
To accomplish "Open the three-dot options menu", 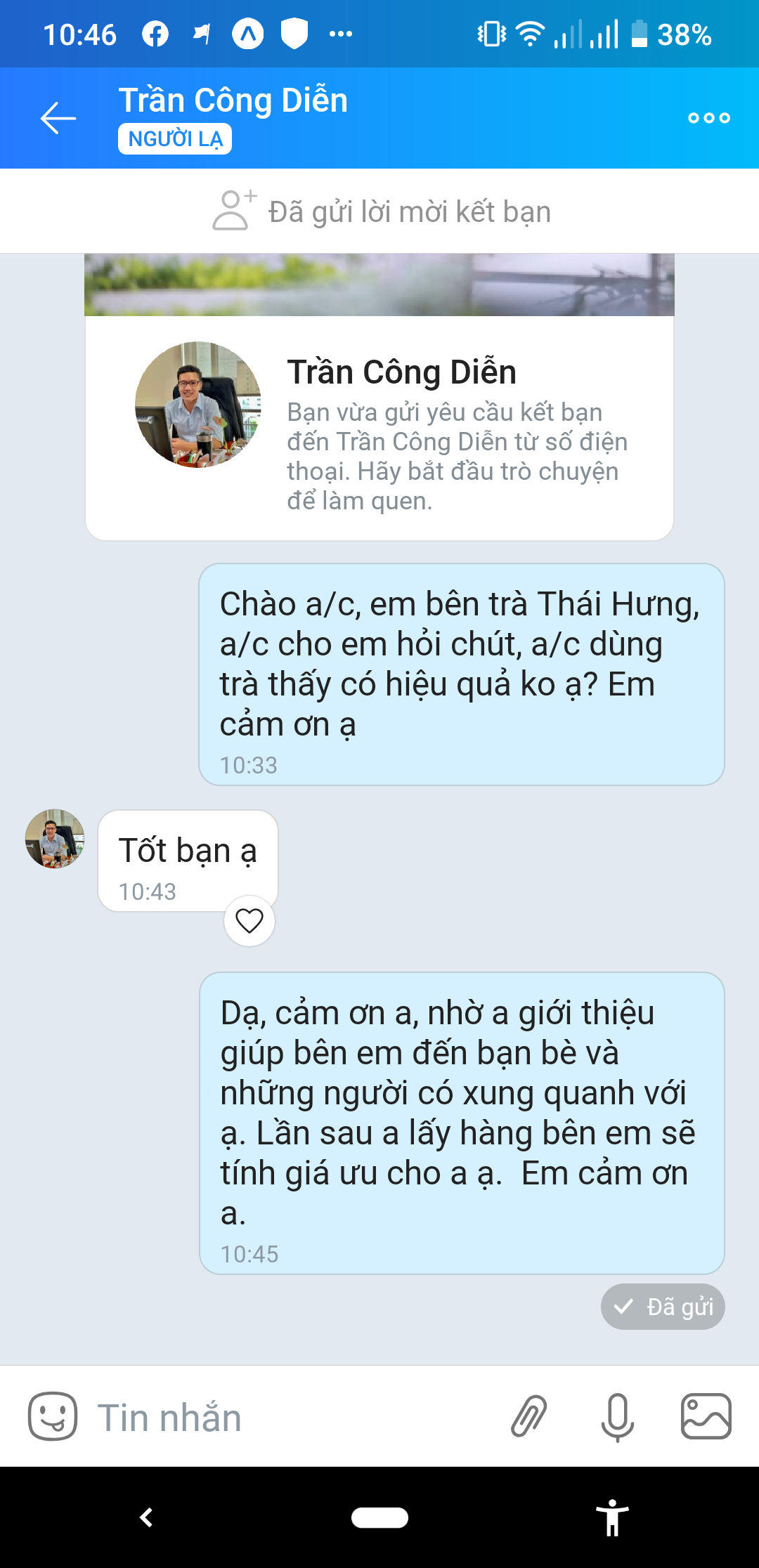I will tap(708, 118).
